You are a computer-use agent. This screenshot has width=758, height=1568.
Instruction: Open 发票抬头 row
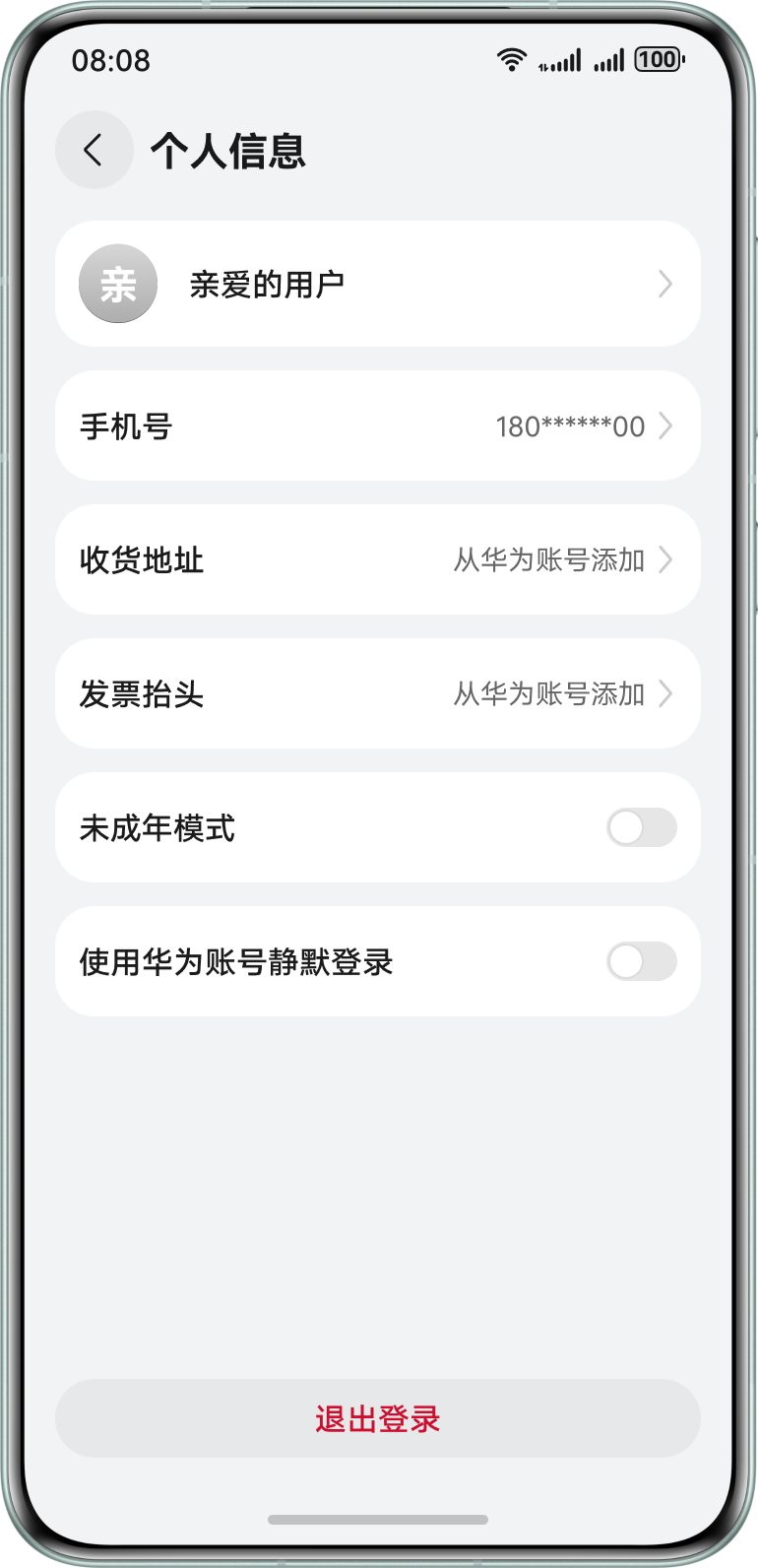tap(377, 694)
